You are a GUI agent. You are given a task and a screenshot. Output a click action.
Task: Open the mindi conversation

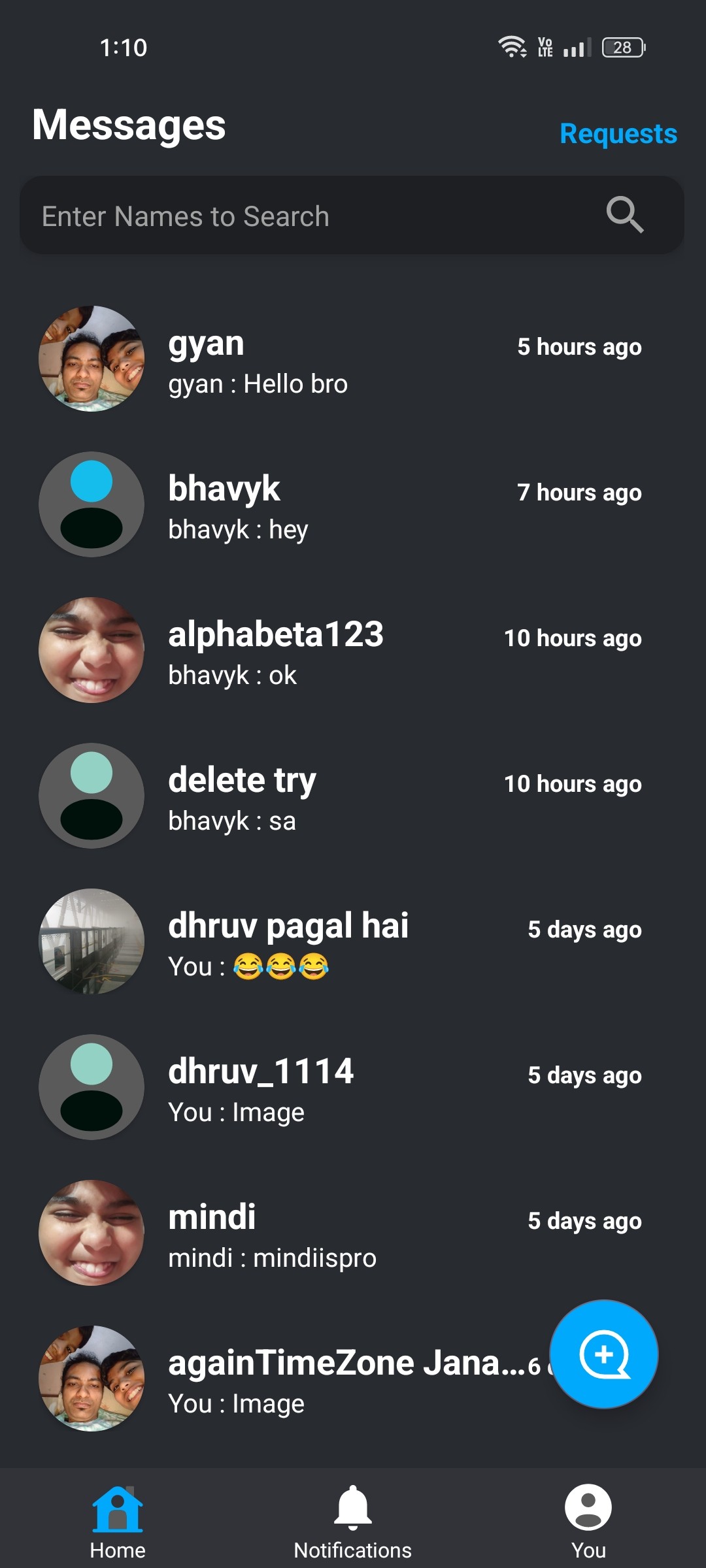tap(353, 1233)
